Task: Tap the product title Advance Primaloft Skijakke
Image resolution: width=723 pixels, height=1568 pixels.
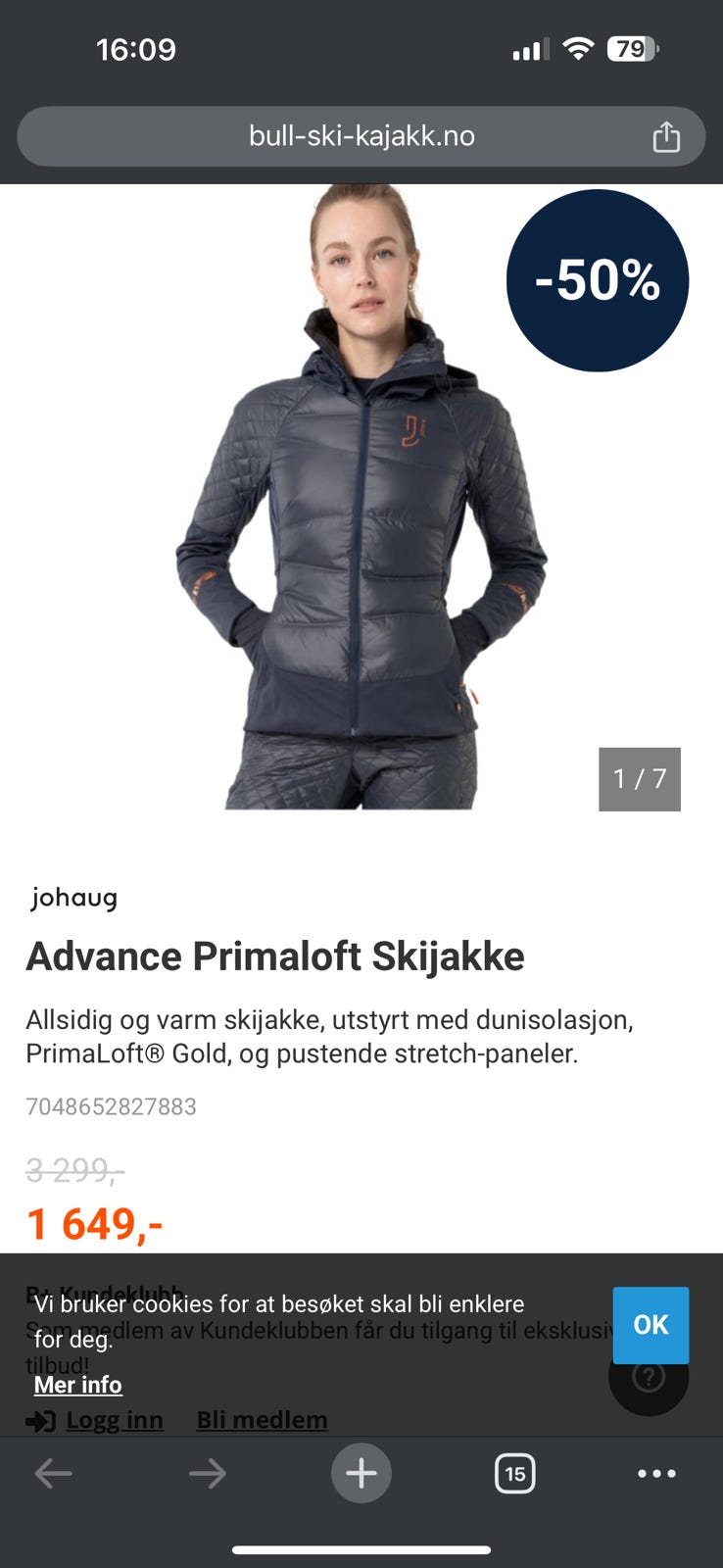Action: point(275,956)
